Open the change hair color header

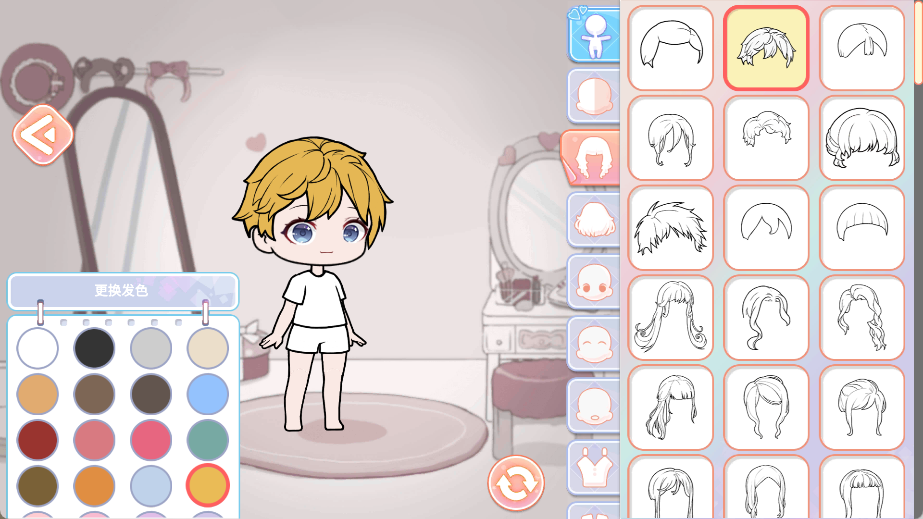122,291
